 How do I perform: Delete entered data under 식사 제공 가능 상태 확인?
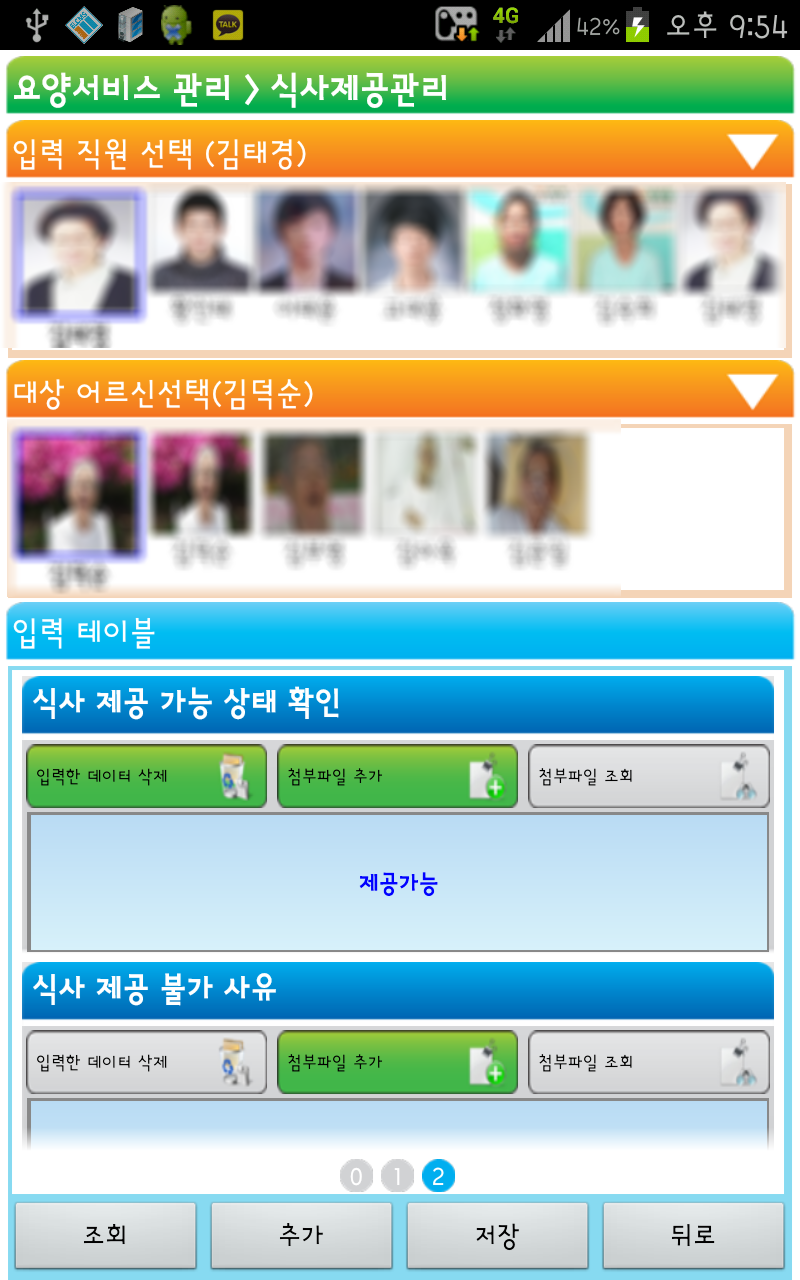[147, 776]
